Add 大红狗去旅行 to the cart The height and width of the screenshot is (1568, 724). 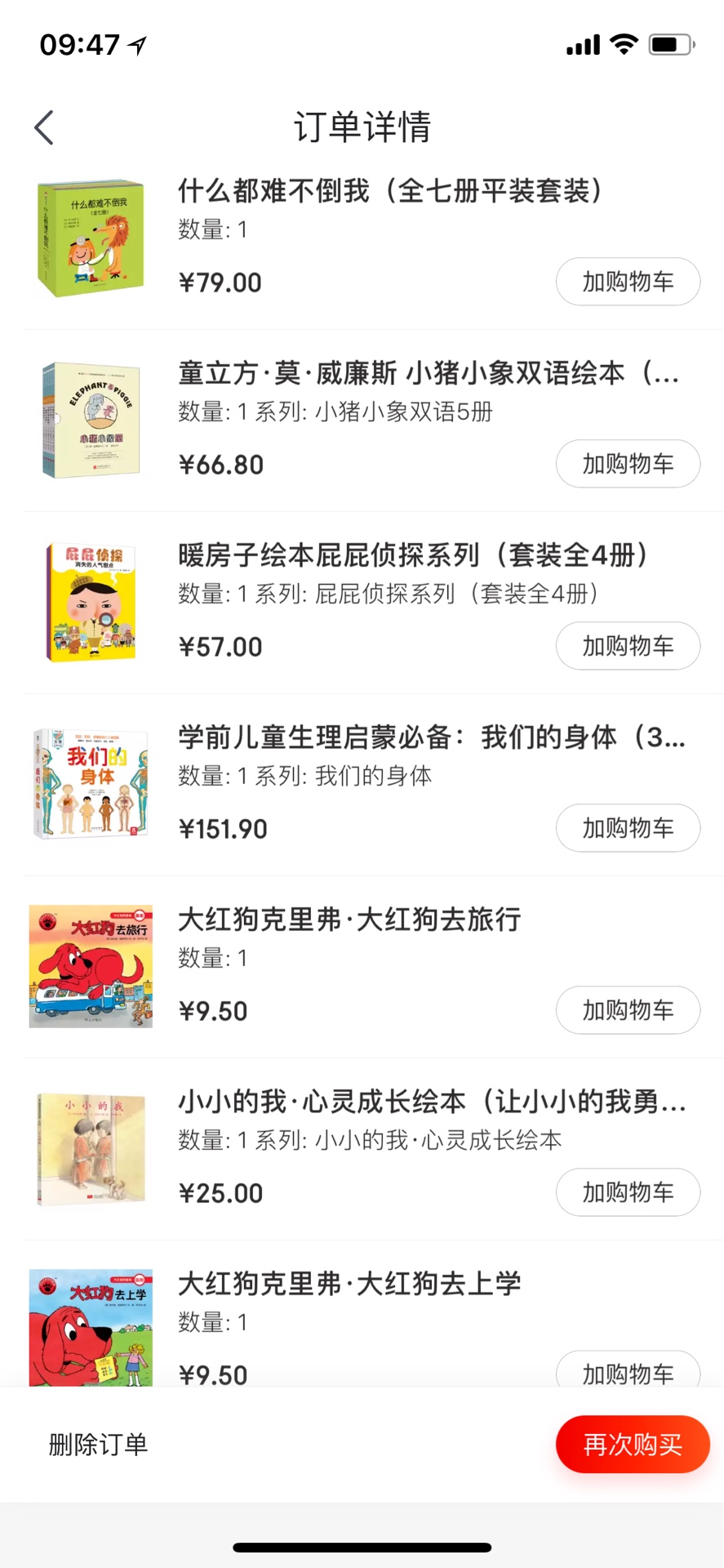627,1010
